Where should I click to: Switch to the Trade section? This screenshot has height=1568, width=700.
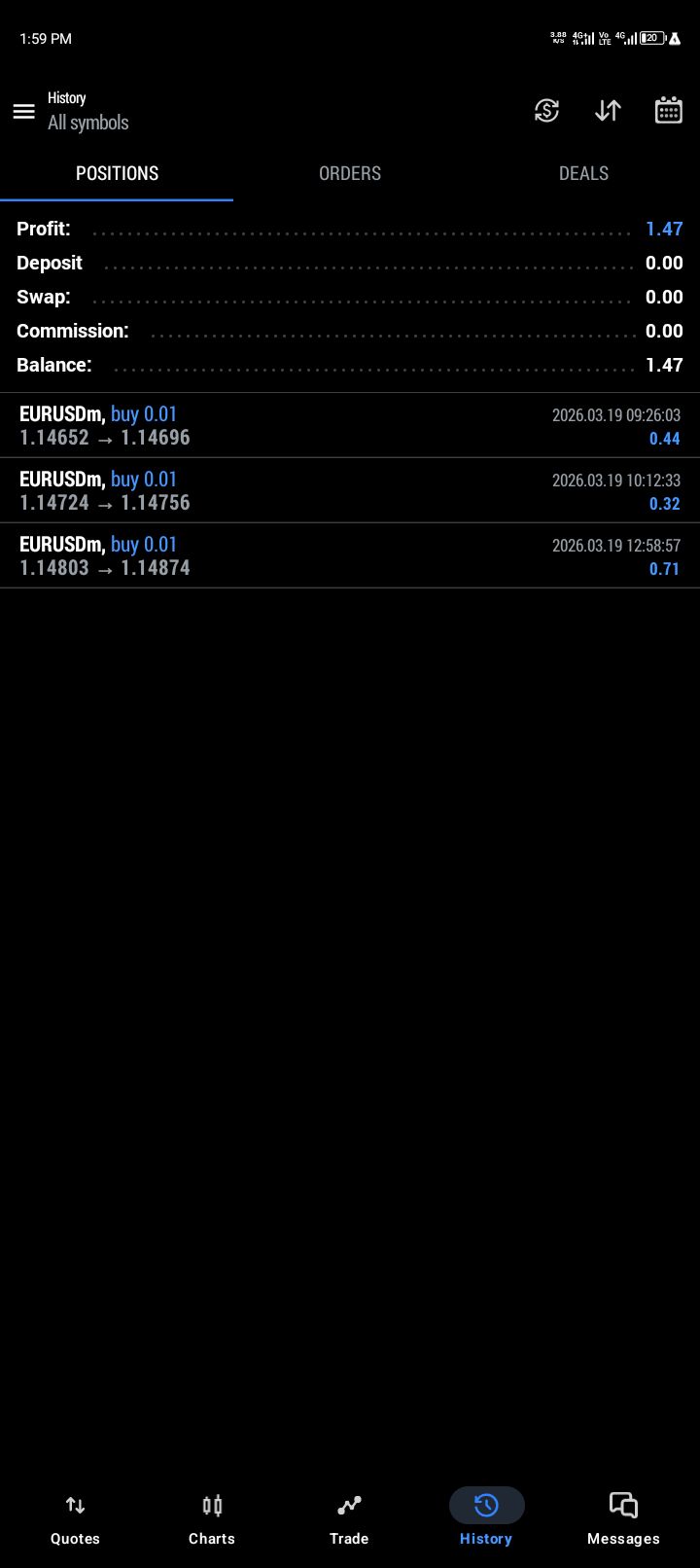pyautogui.click(x=349, y=1519)
